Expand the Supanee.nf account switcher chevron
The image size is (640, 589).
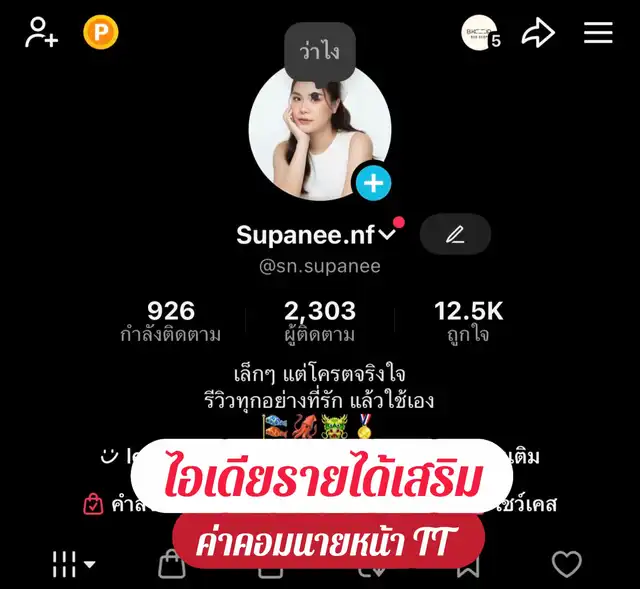coord(388,236)
